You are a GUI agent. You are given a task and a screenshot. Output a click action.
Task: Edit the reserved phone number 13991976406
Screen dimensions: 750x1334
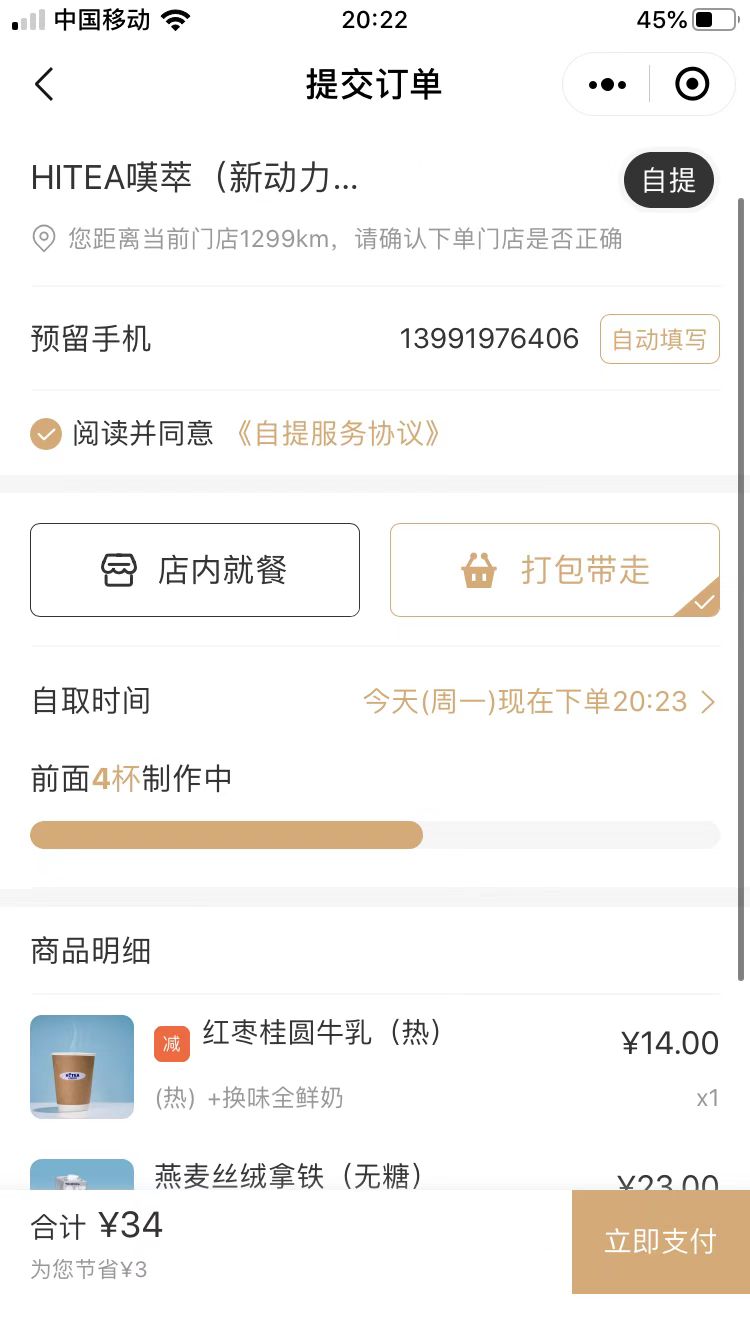489,339
